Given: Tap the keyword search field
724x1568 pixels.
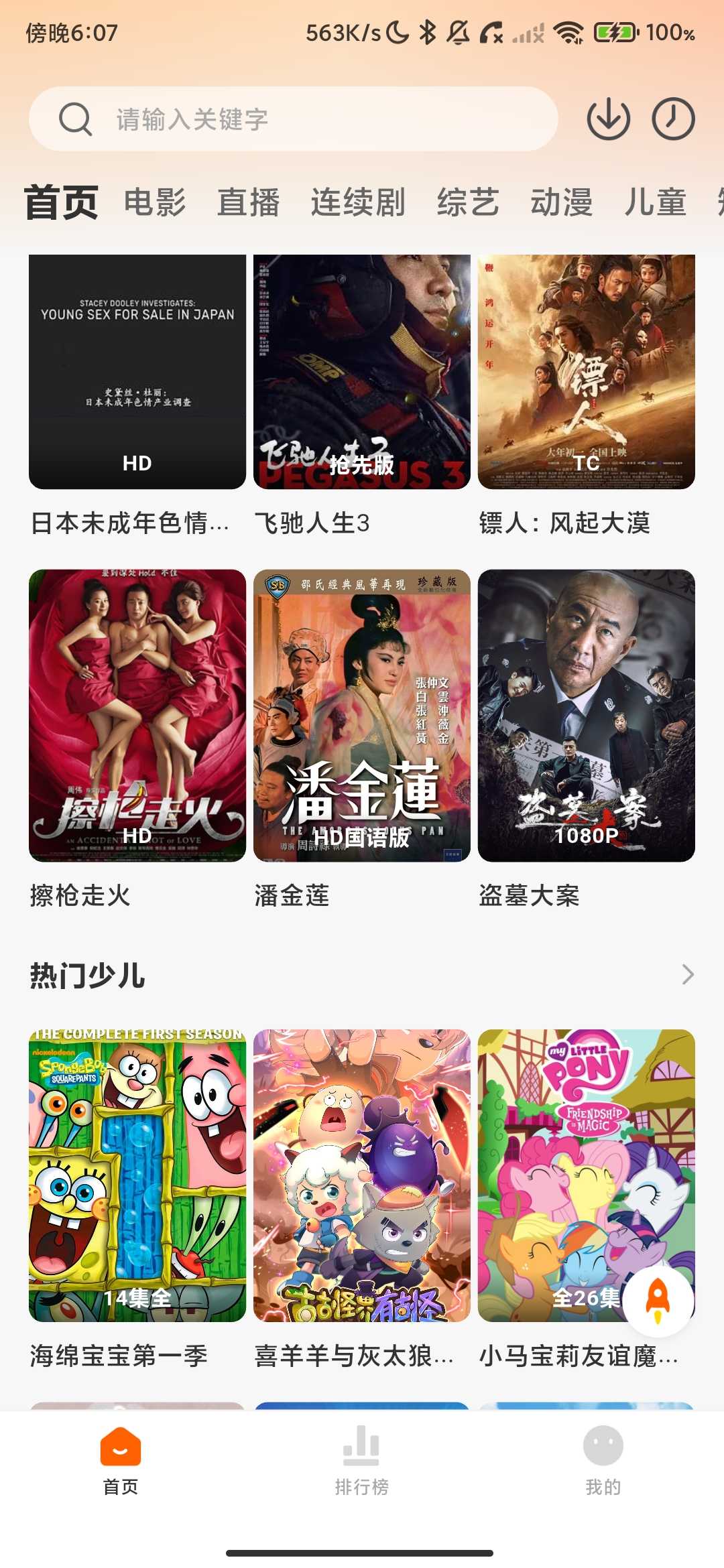Looking at the screenshot, I should point(294,119).
